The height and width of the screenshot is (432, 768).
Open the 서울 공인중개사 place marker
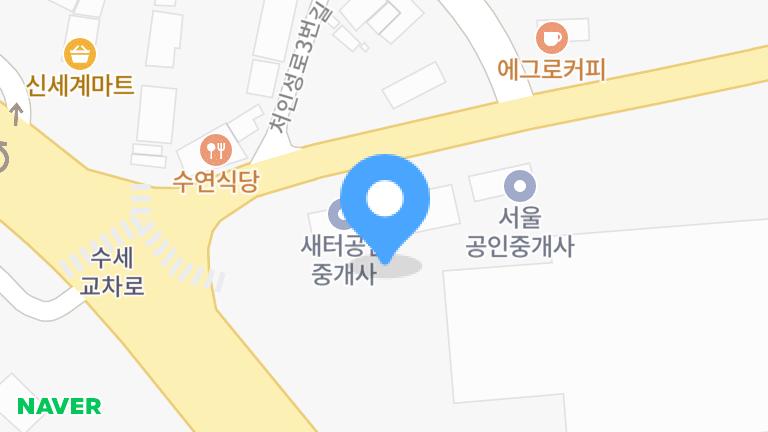tap(519, 186)
